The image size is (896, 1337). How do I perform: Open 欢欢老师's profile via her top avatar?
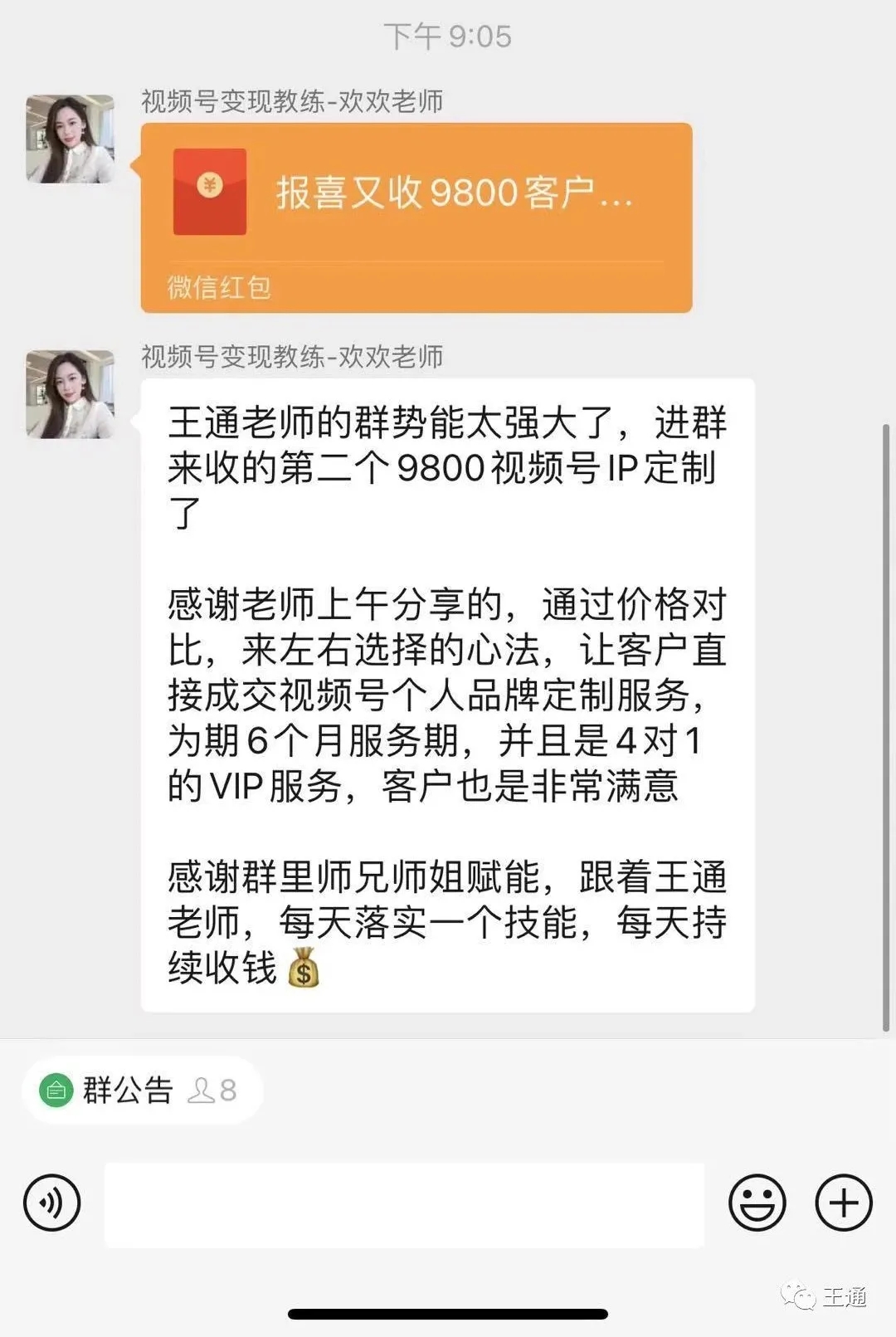coord(69,138)
